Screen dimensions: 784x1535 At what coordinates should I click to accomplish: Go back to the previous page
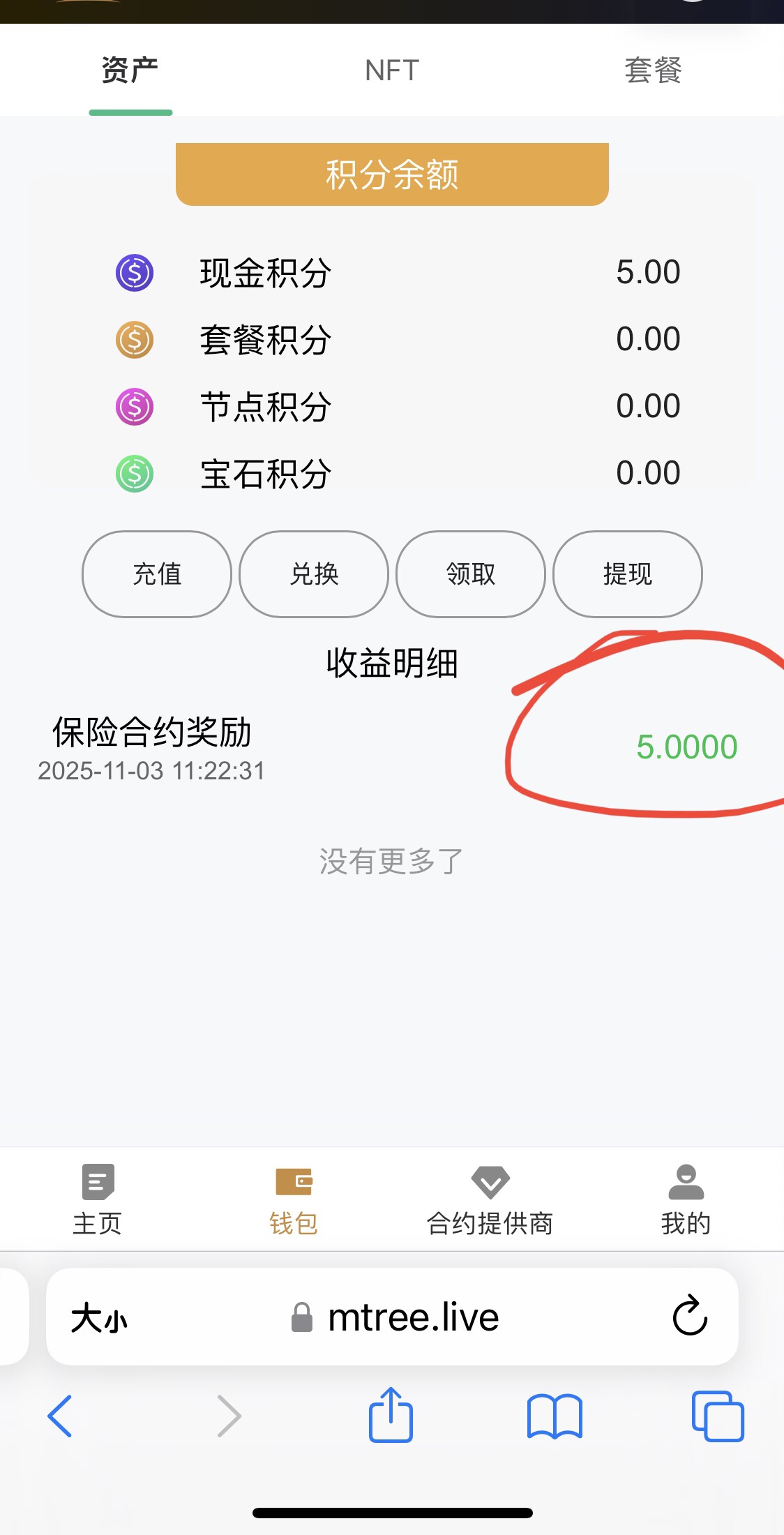click(60, 1416)
